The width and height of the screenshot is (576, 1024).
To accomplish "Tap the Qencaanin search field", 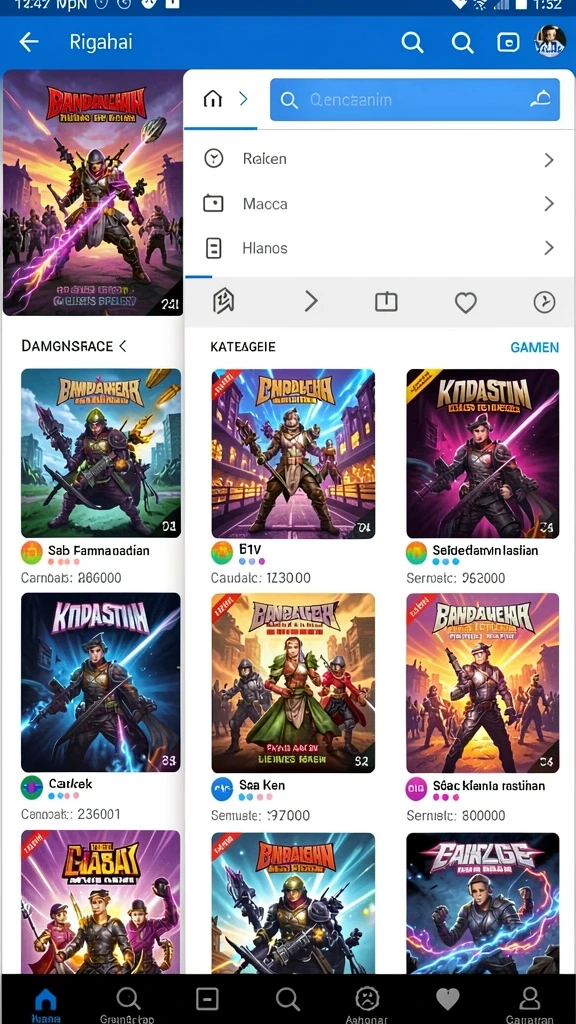I will pyautogui.click(x=415, y=100).
